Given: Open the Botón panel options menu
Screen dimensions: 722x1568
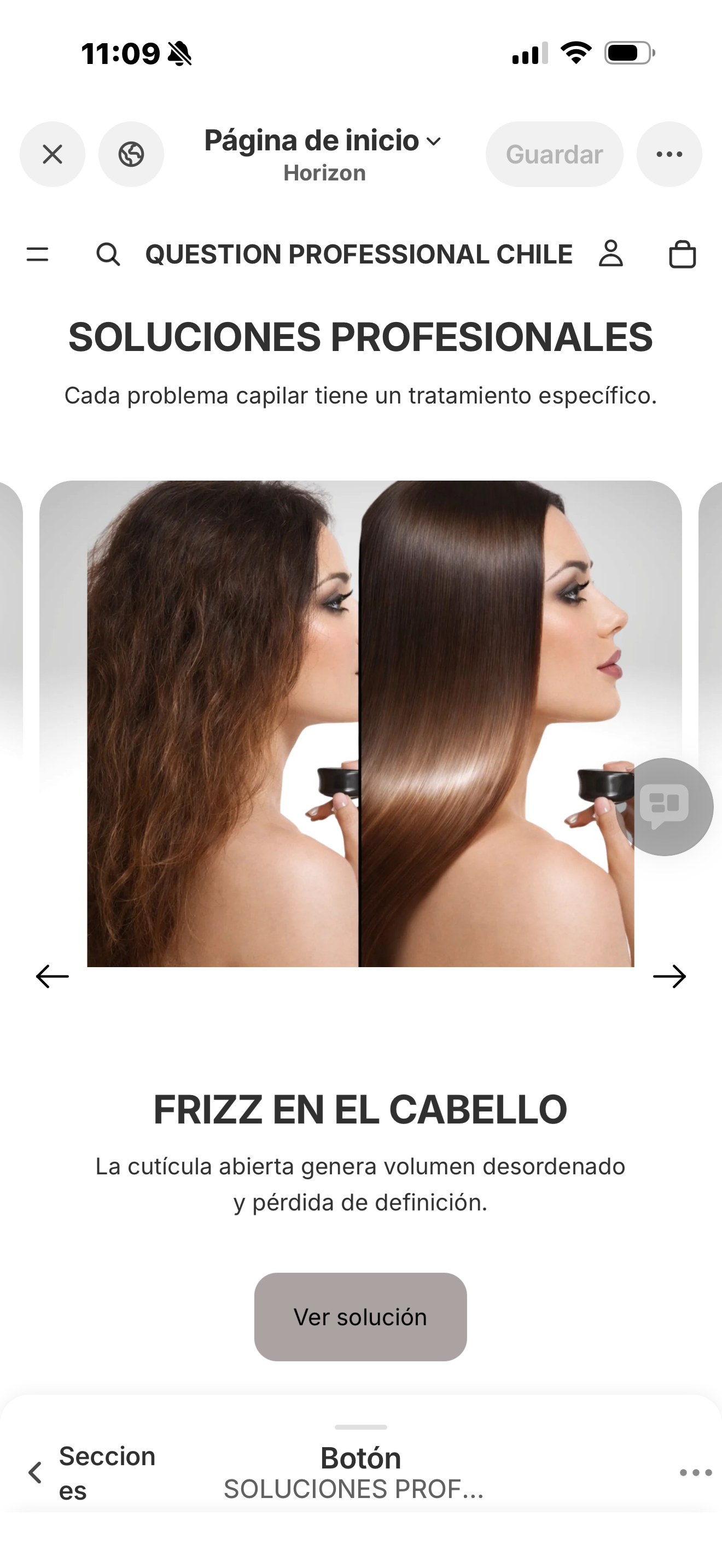Looking at the screenshot, I should [x=695, y=1473].
